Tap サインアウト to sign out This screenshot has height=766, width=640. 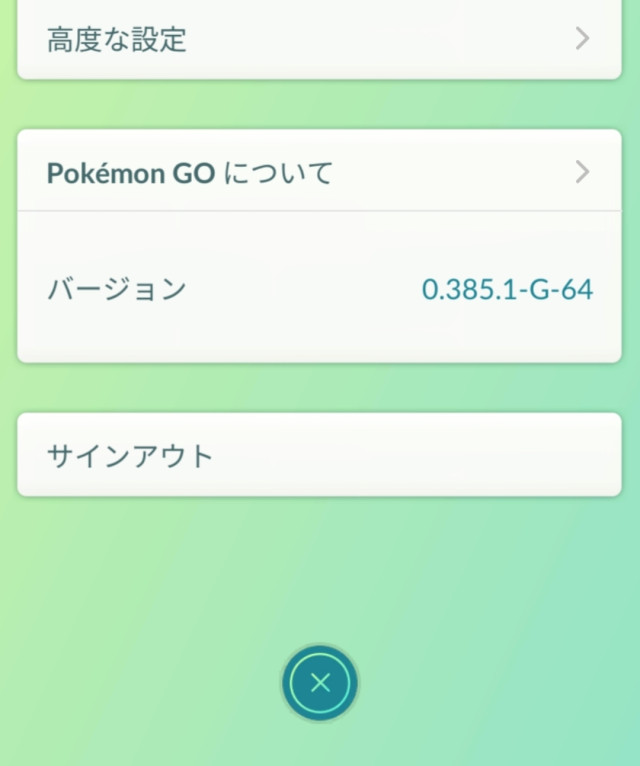tap(318, 455)
